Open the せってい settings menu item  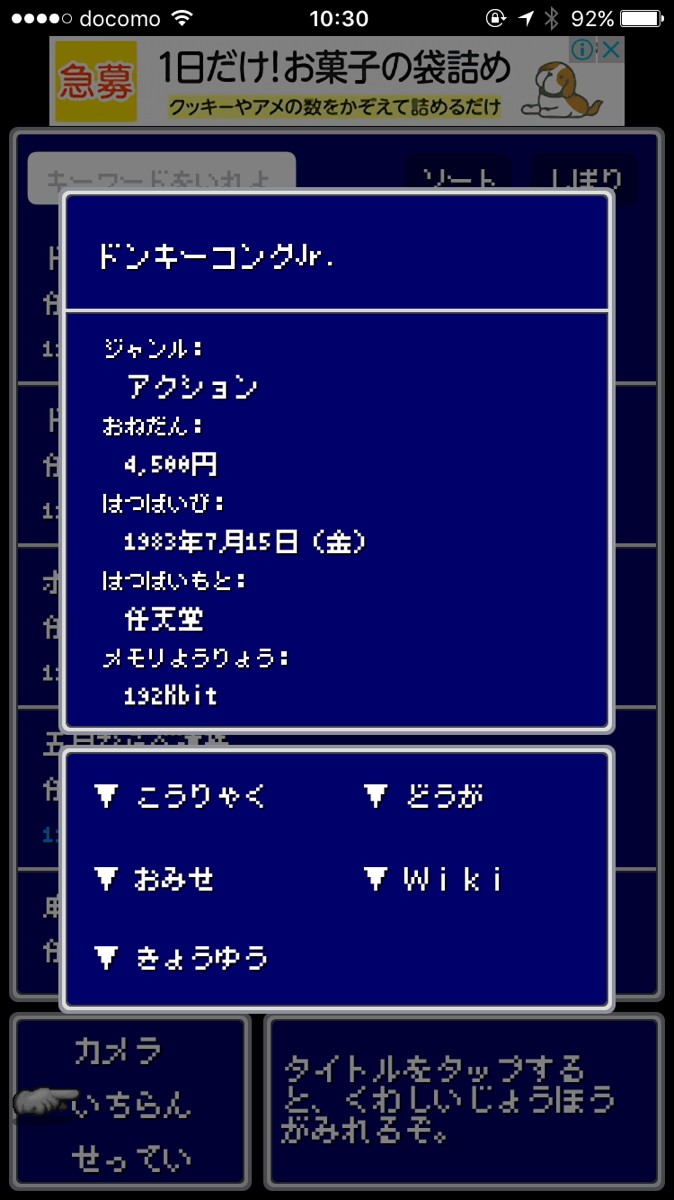(x=131, y=1159)
